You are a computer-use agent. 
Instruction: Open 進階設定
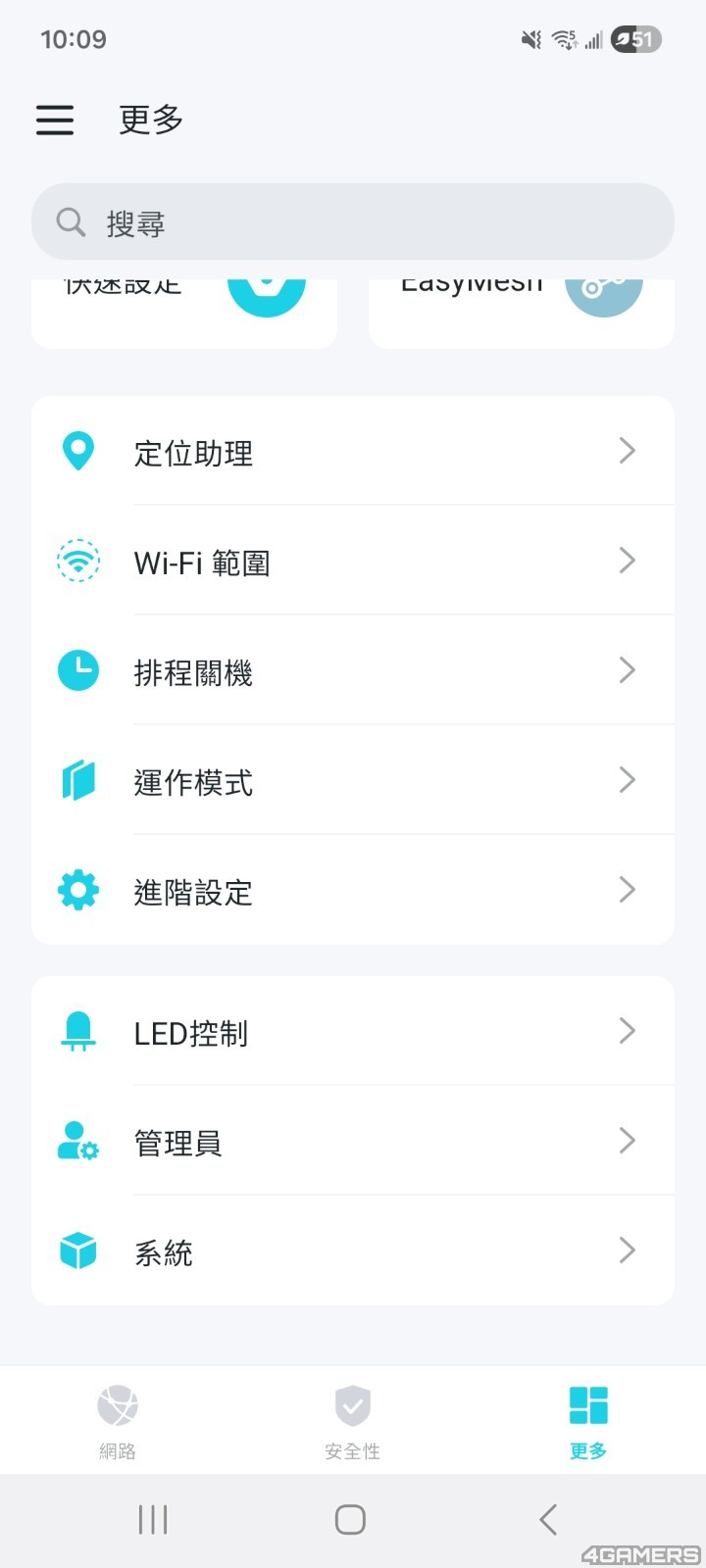tap(353, 891)
